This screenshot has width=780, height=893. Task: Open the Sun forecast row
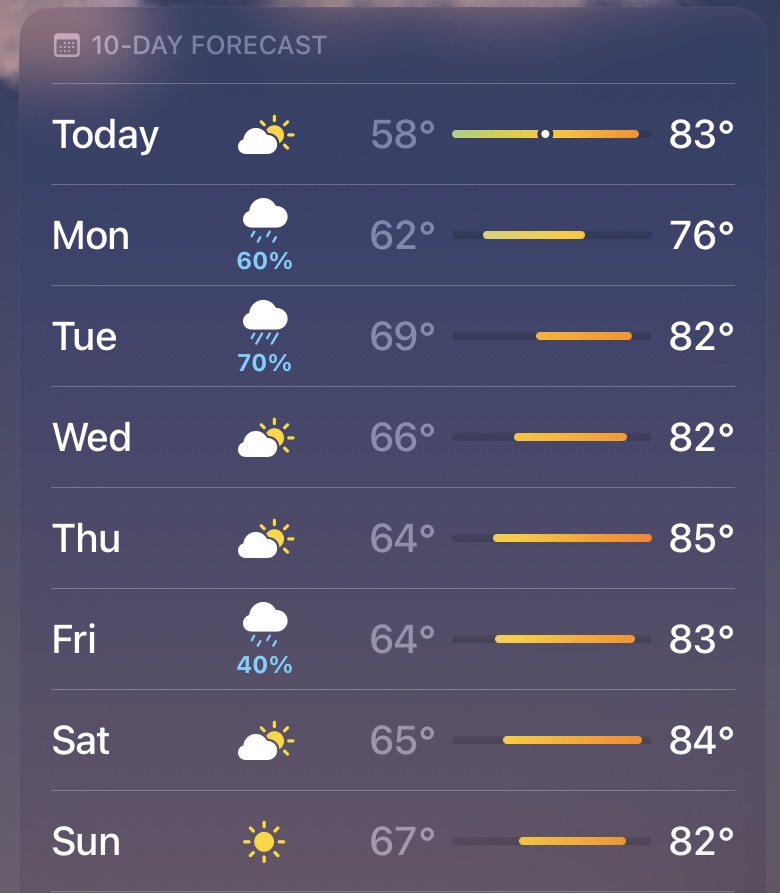[x=392, y=842]
